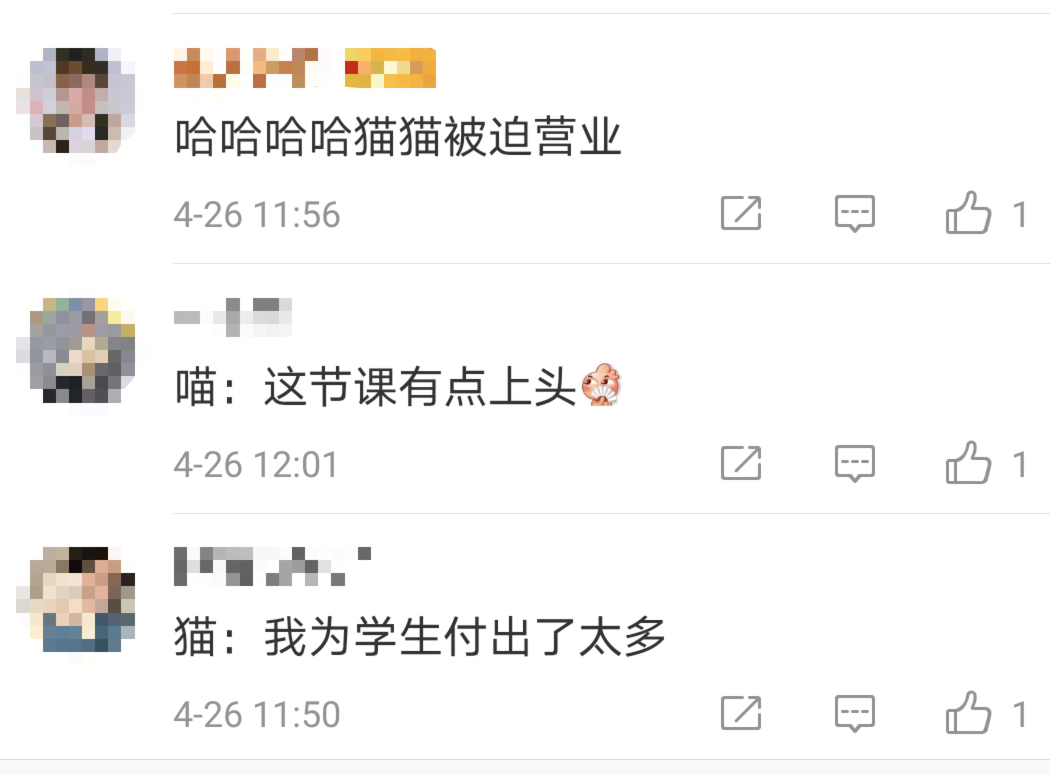Screen dimensions: 1050x775
Task: Repost the comment 喵：这节课有点上头
Action: point(741,464)
